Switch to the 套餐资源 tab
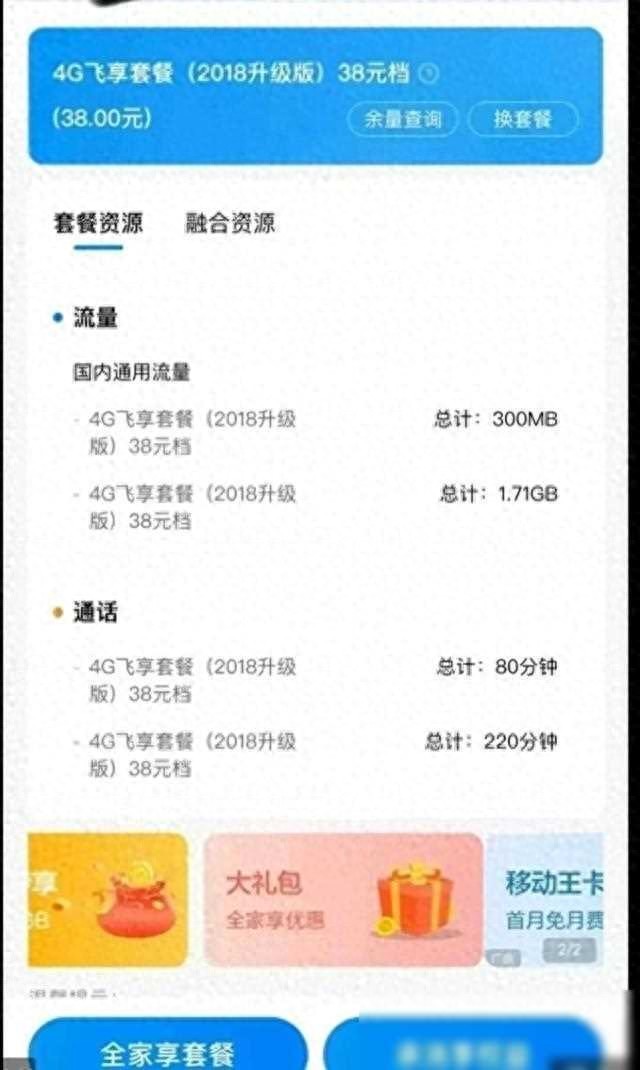 pyautogui.click(x=98, y=223)
